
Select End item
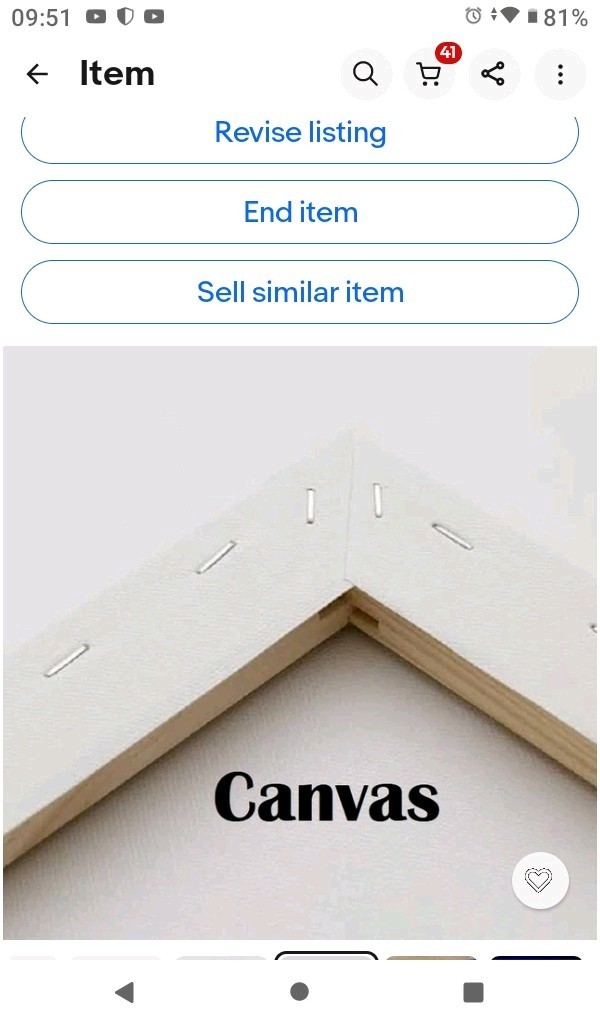click(300, 212)
